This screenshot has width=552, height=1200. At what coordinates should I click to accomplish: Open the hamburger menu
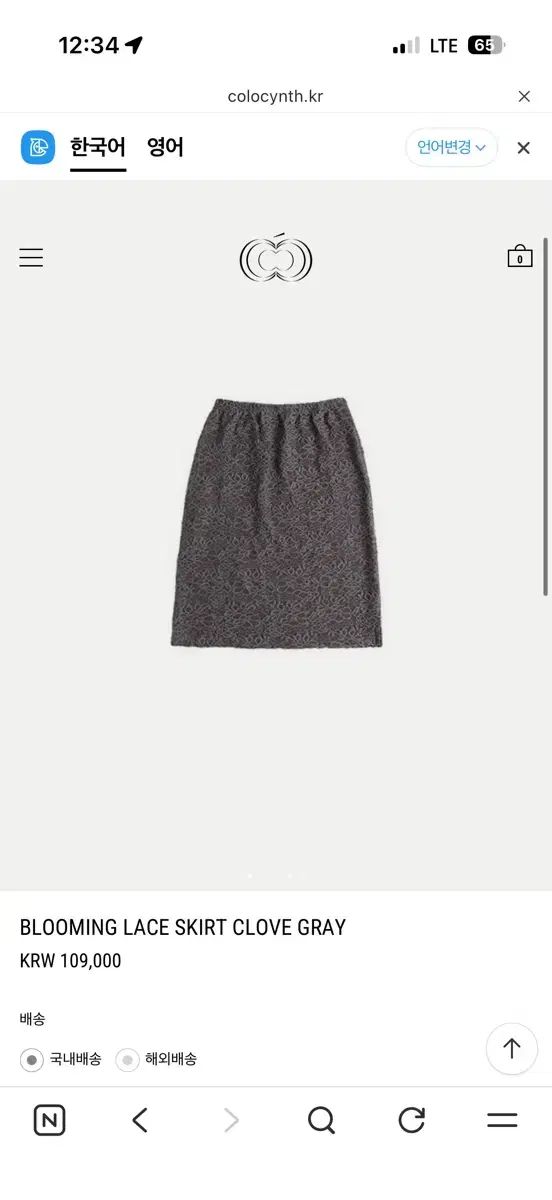[31, 257]
